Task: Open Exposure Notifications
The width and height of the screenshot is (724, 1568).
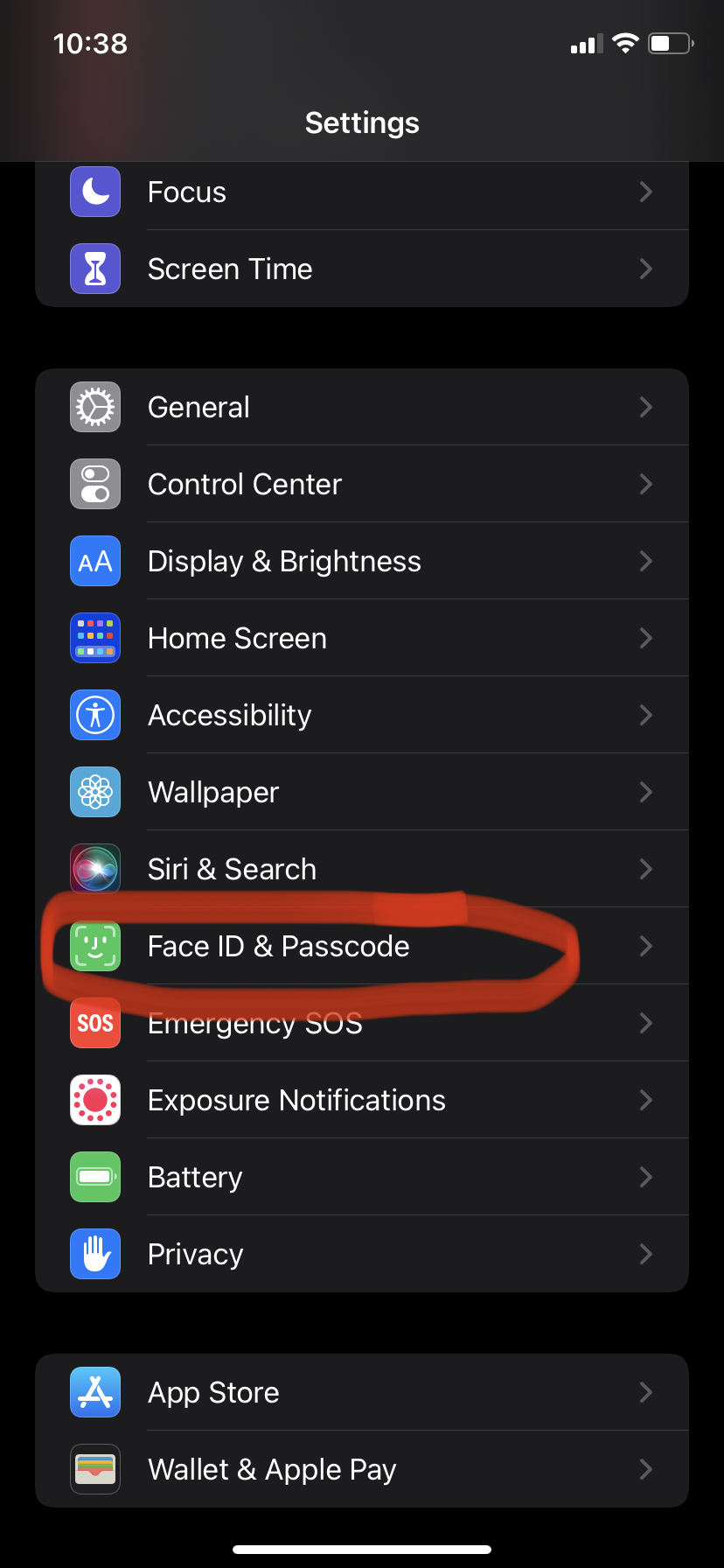Action: (x=362, y=1100)
